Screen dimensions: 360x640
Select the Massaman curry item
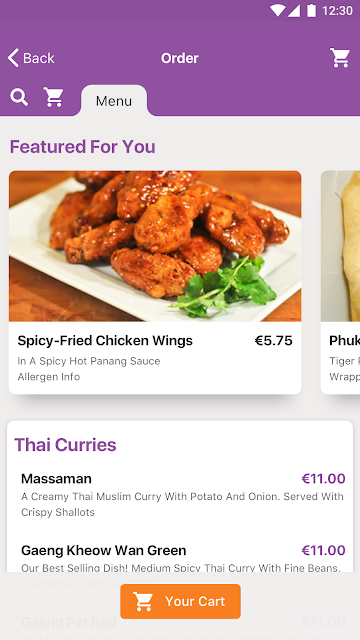click(183, 495)
